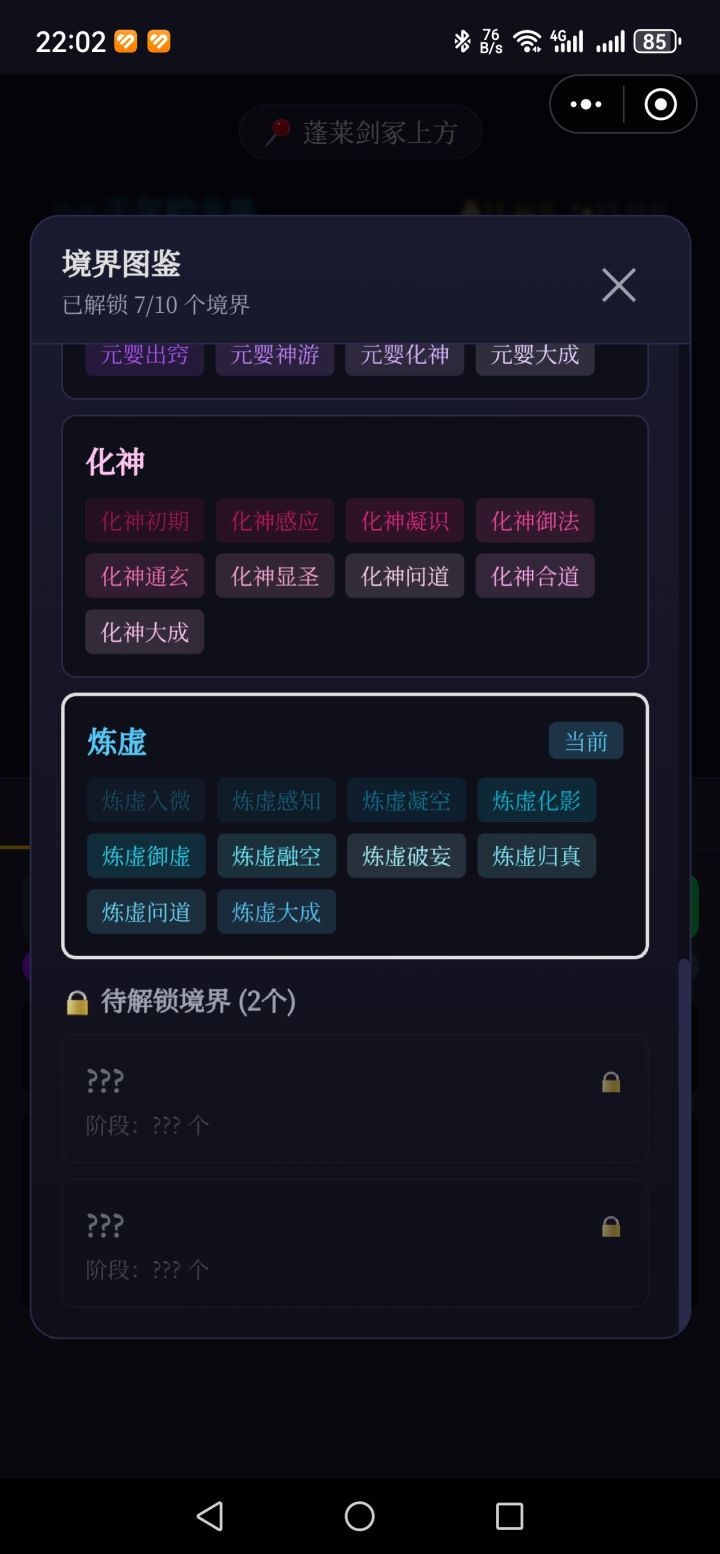Tap the lock icon on the second ??? realm card
The height and width of the screenshot is (1554, 720).
click(x=611, y=1226)
